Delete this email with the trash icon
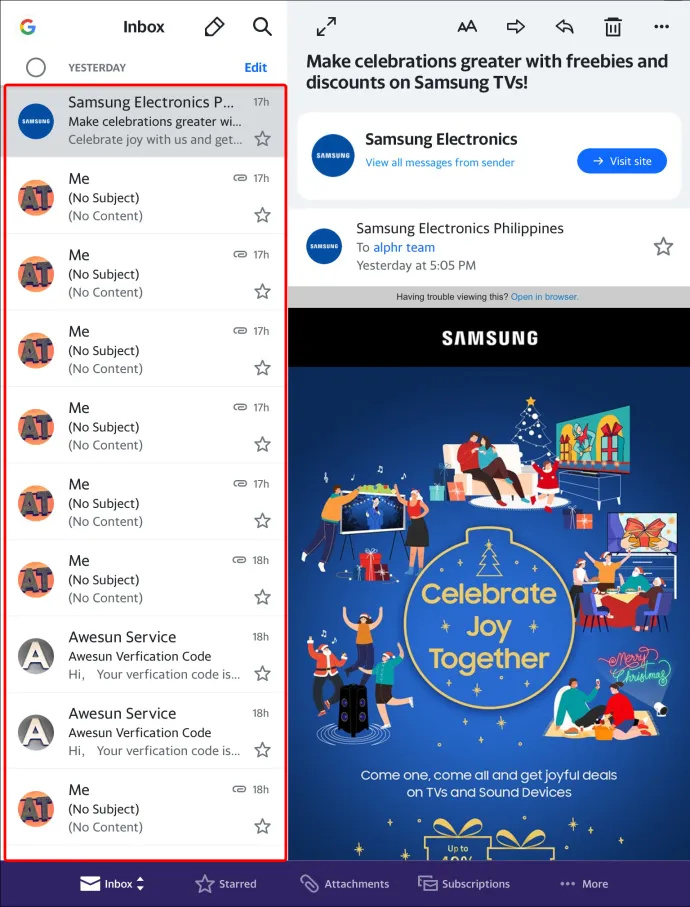The width and height of the screenshot is (690, 907). coord(613,27)
